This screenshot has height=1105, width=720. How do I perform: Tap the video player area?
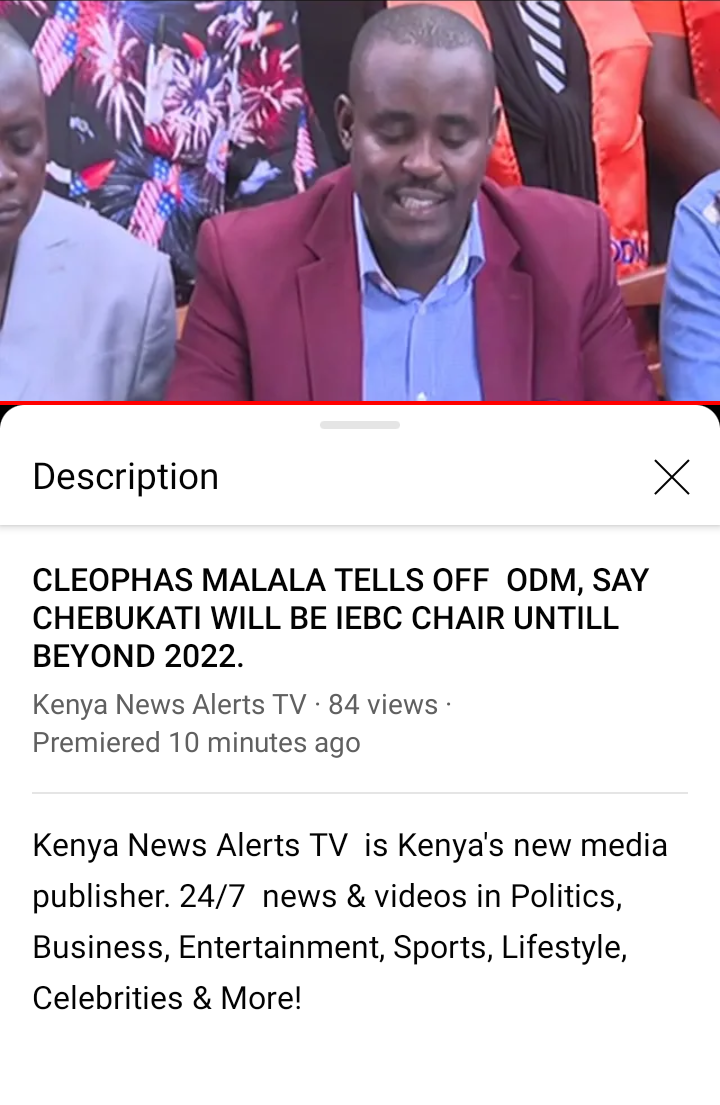coord(360,200)
